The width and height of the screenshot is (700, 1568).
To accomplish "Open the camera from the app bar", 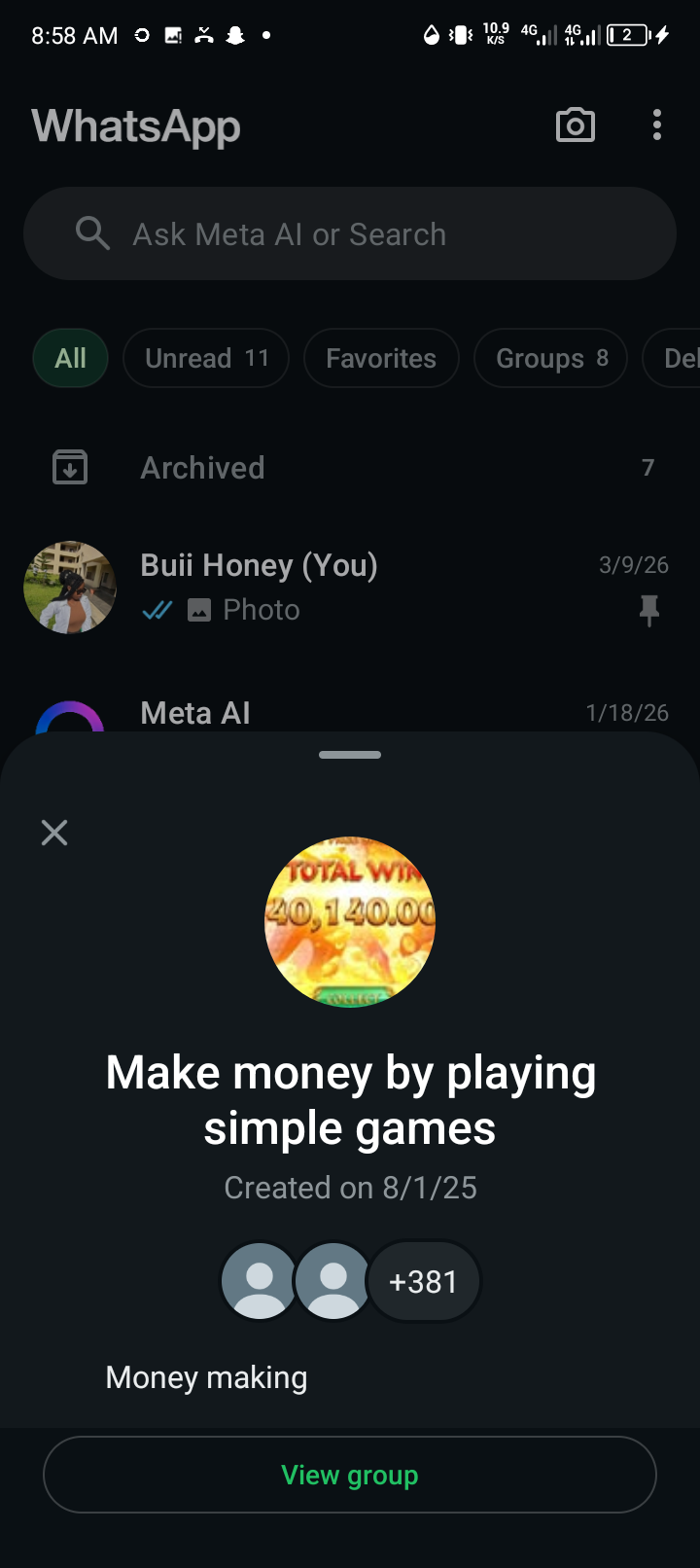I will pos(576,125).
